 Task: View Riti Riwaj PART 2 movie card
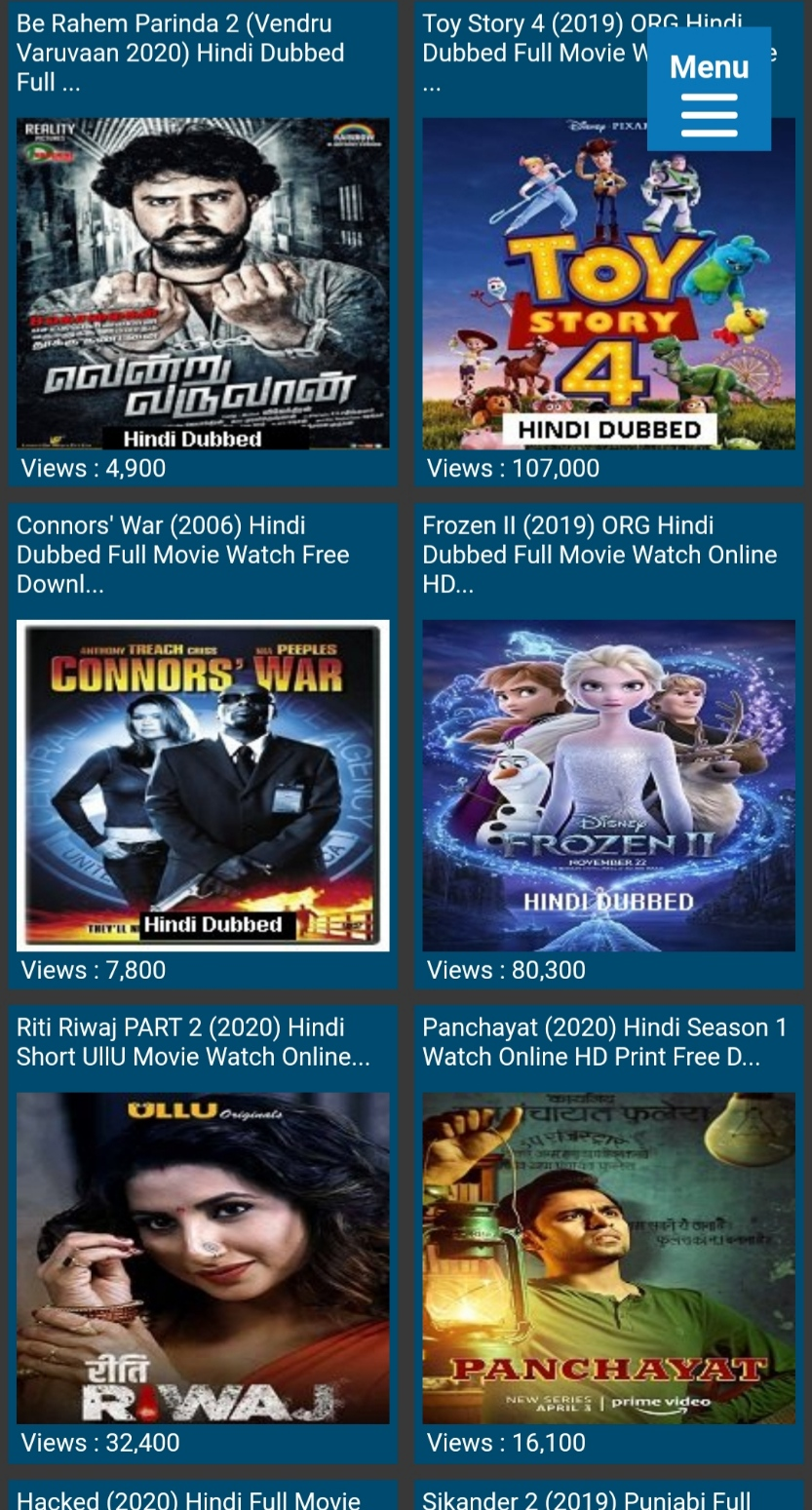(x=203, y=1234)
